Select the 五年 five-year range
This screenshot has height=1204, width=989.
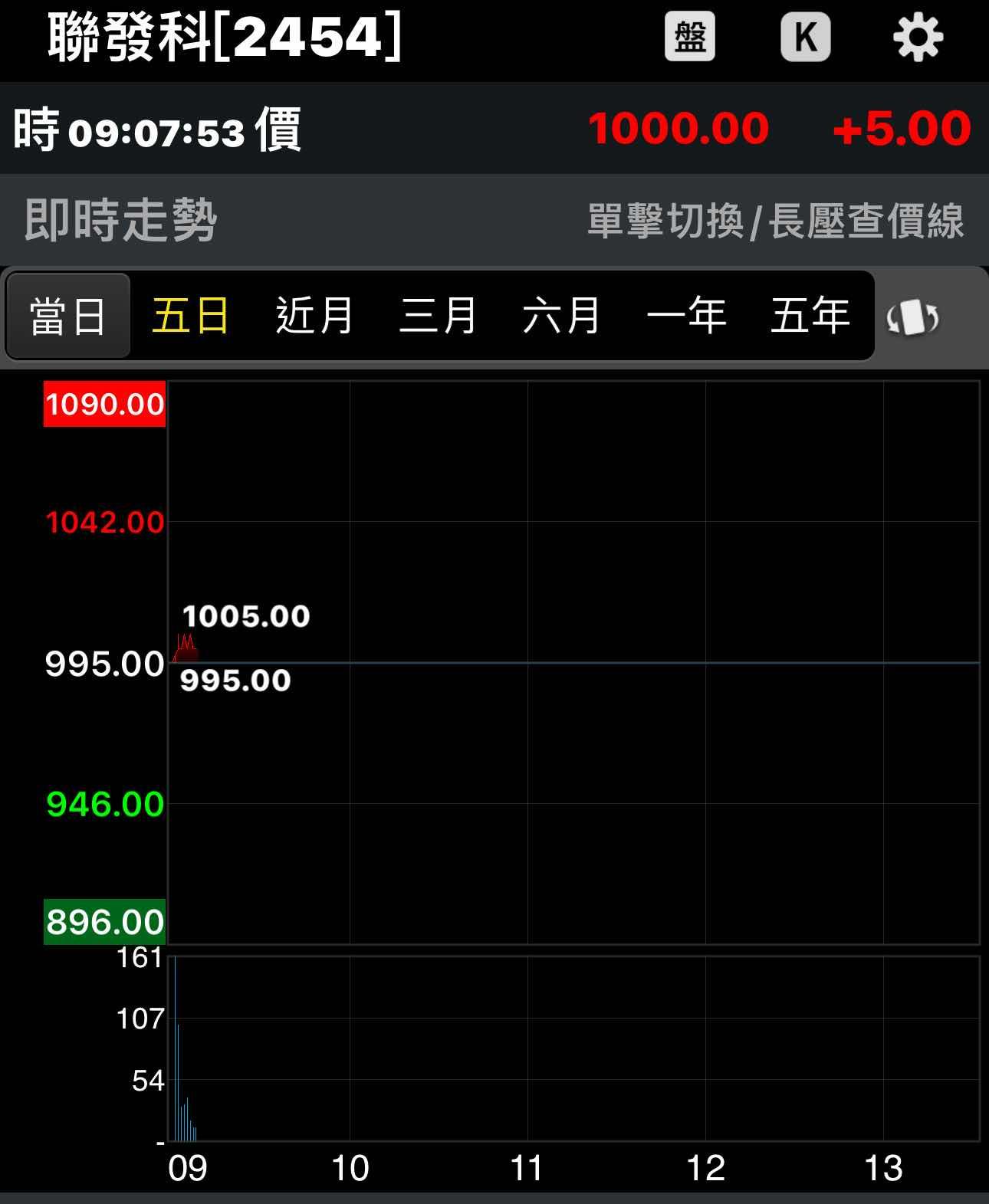[810, 316]
